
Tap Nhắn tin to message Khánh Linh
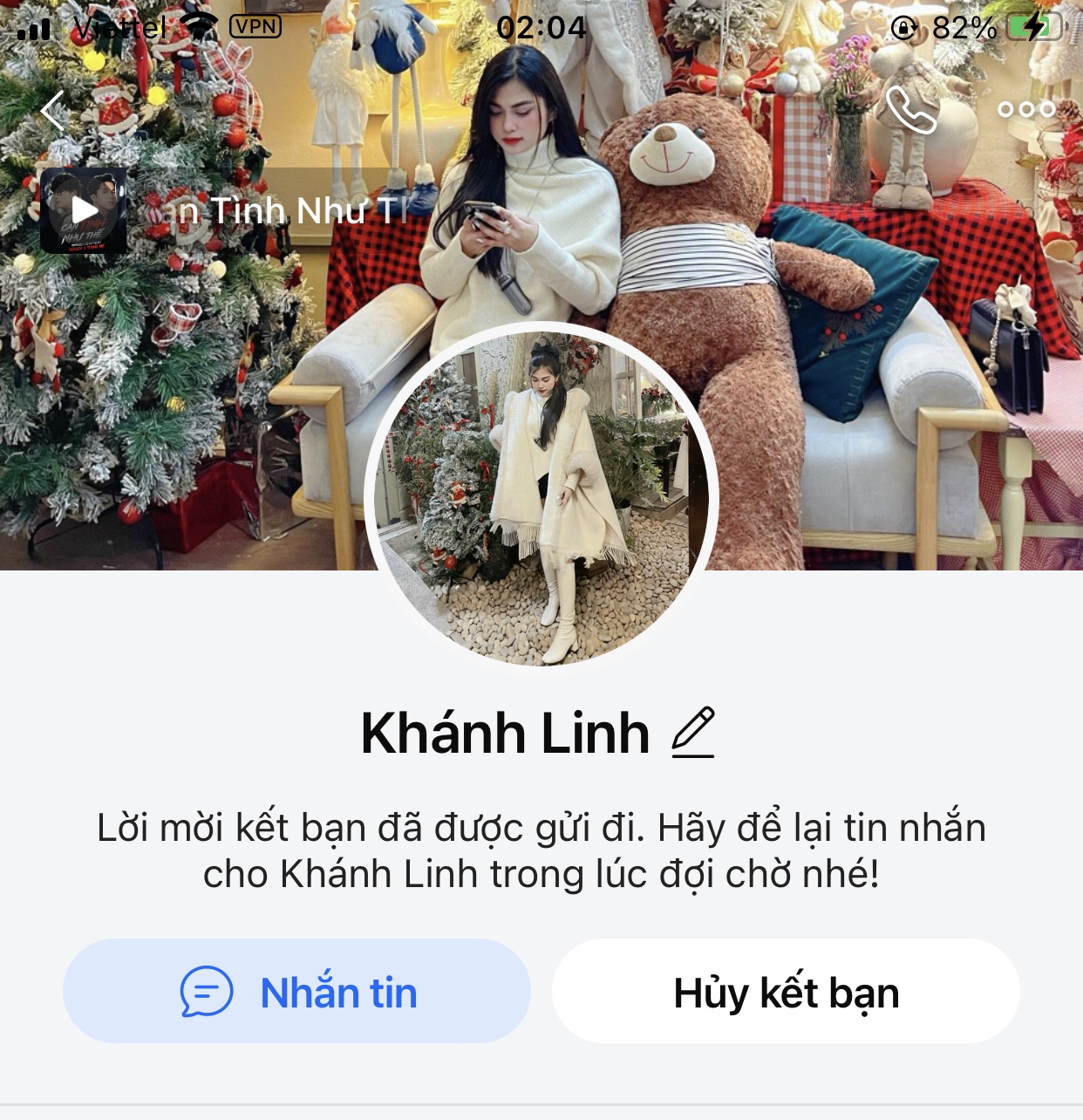tap(296, 992)
